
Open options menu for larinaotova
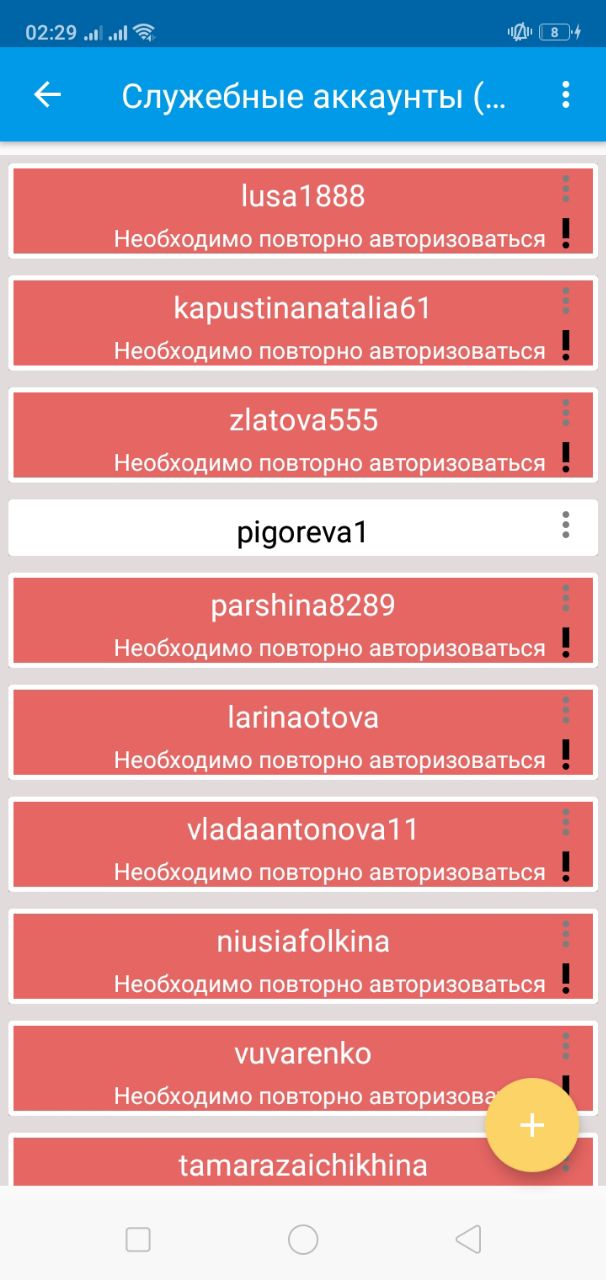565,710
